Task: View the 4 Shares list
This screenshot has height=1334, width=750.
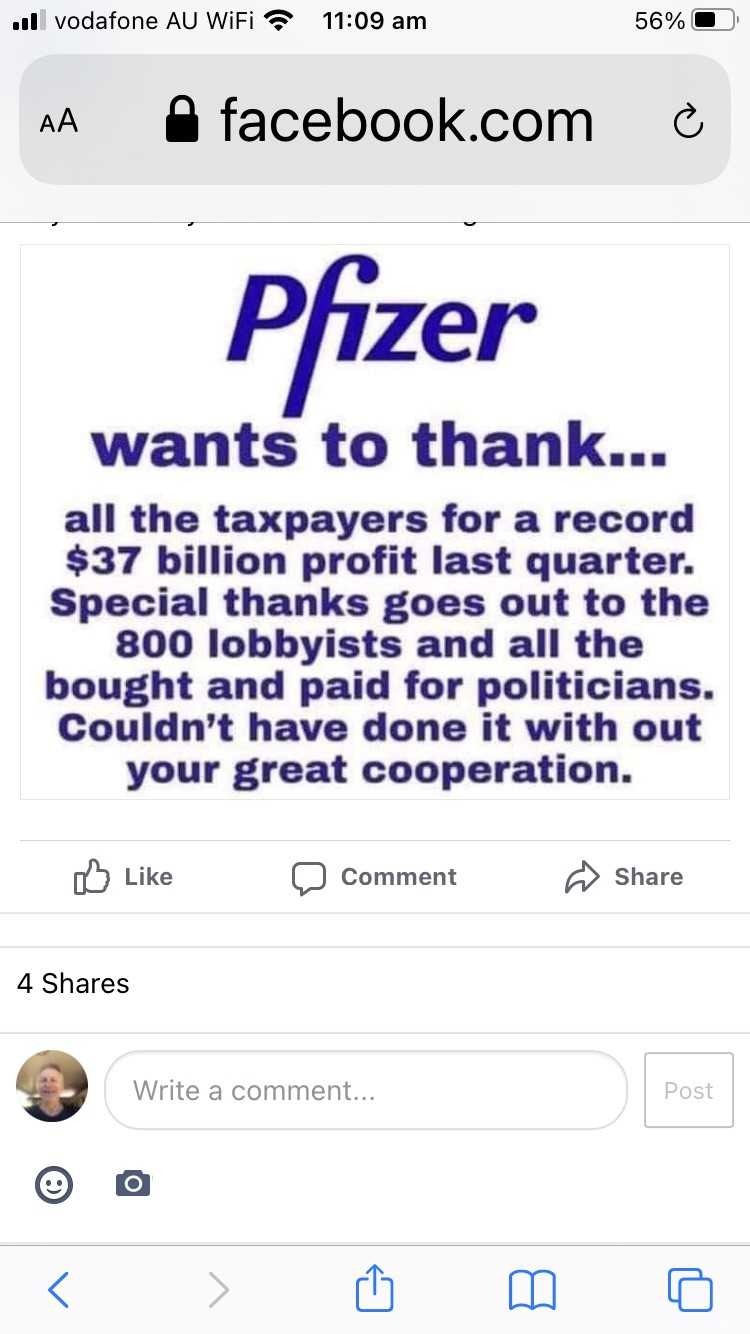Action: pos(73,983)
